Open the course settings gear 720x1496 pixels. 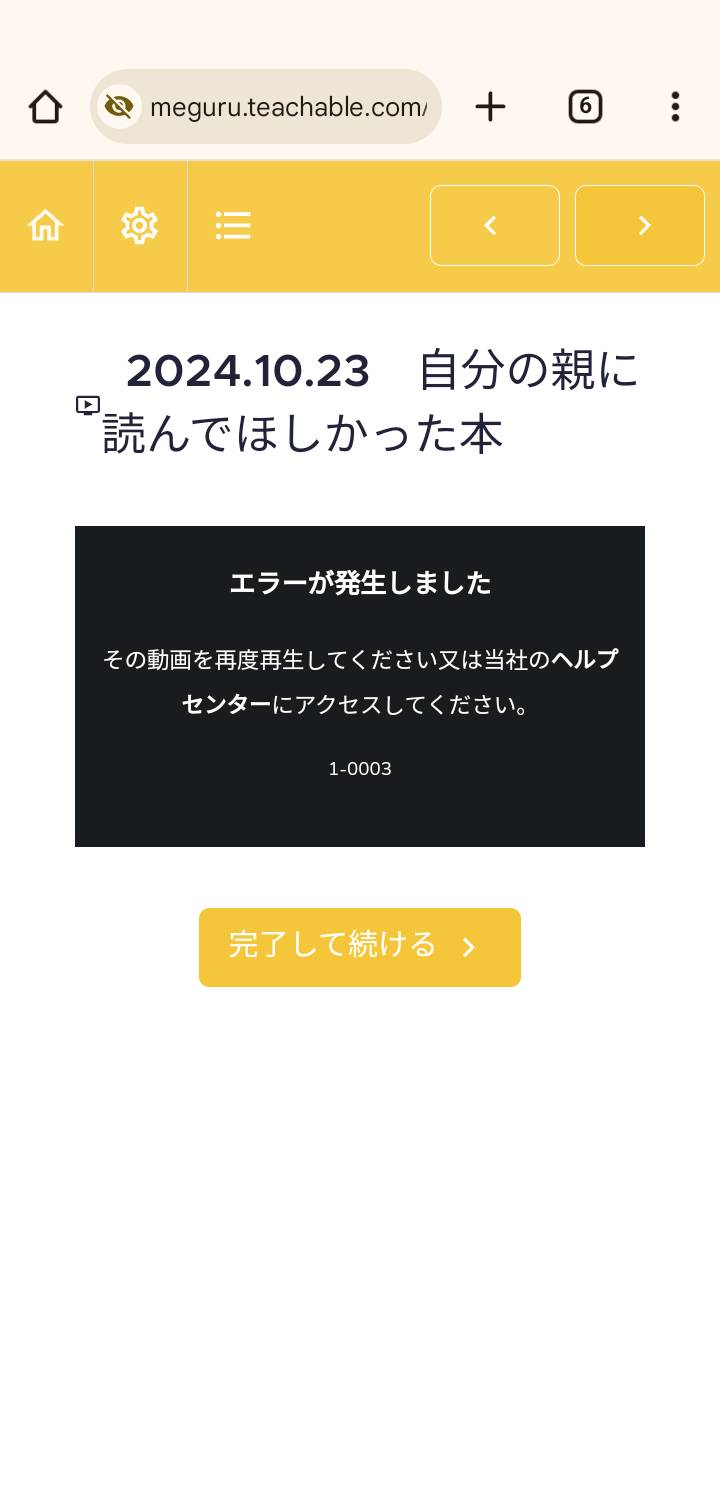(x=140, y=226)
